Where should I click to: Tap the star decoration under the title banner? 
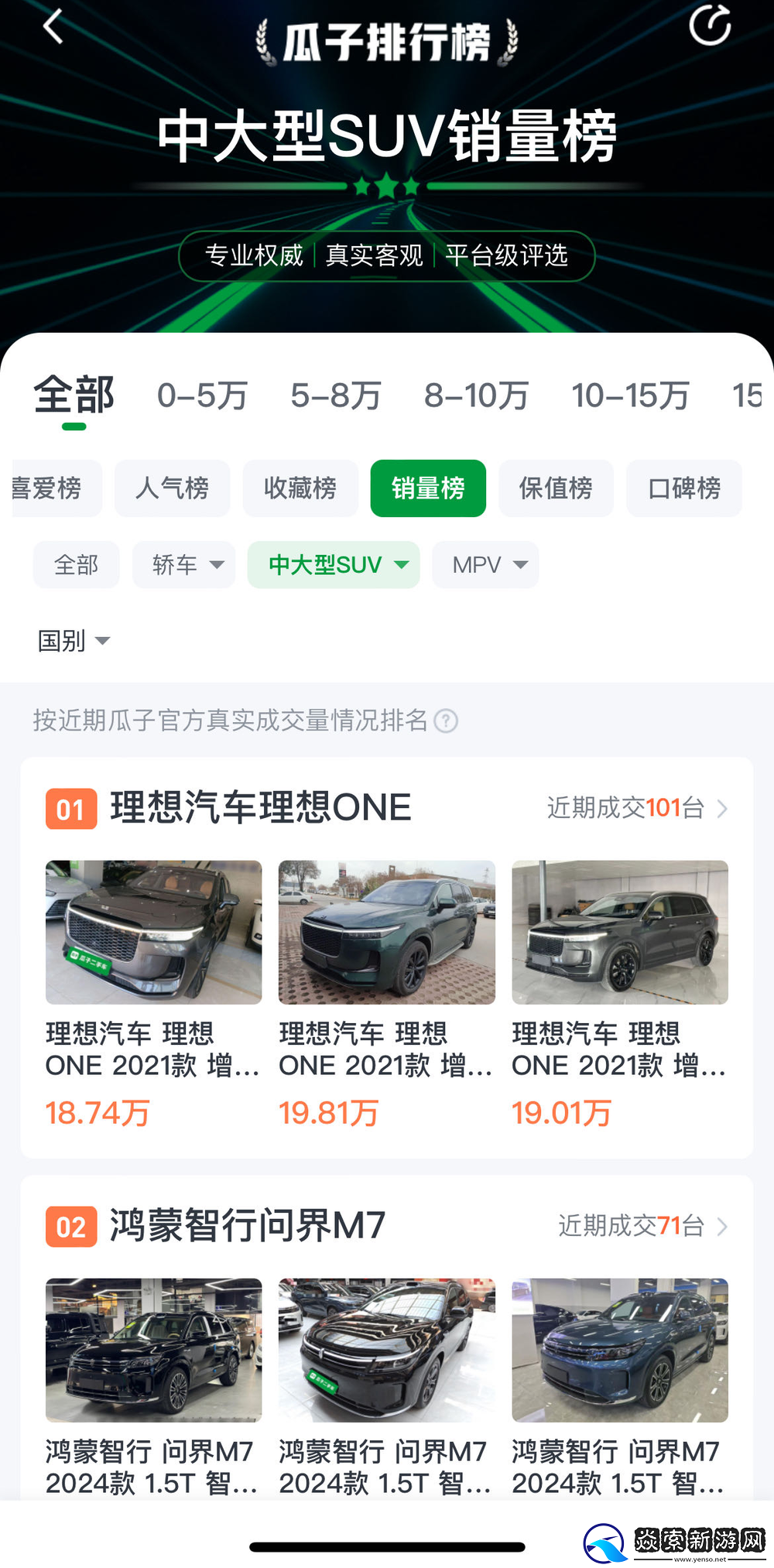[386, 186]
